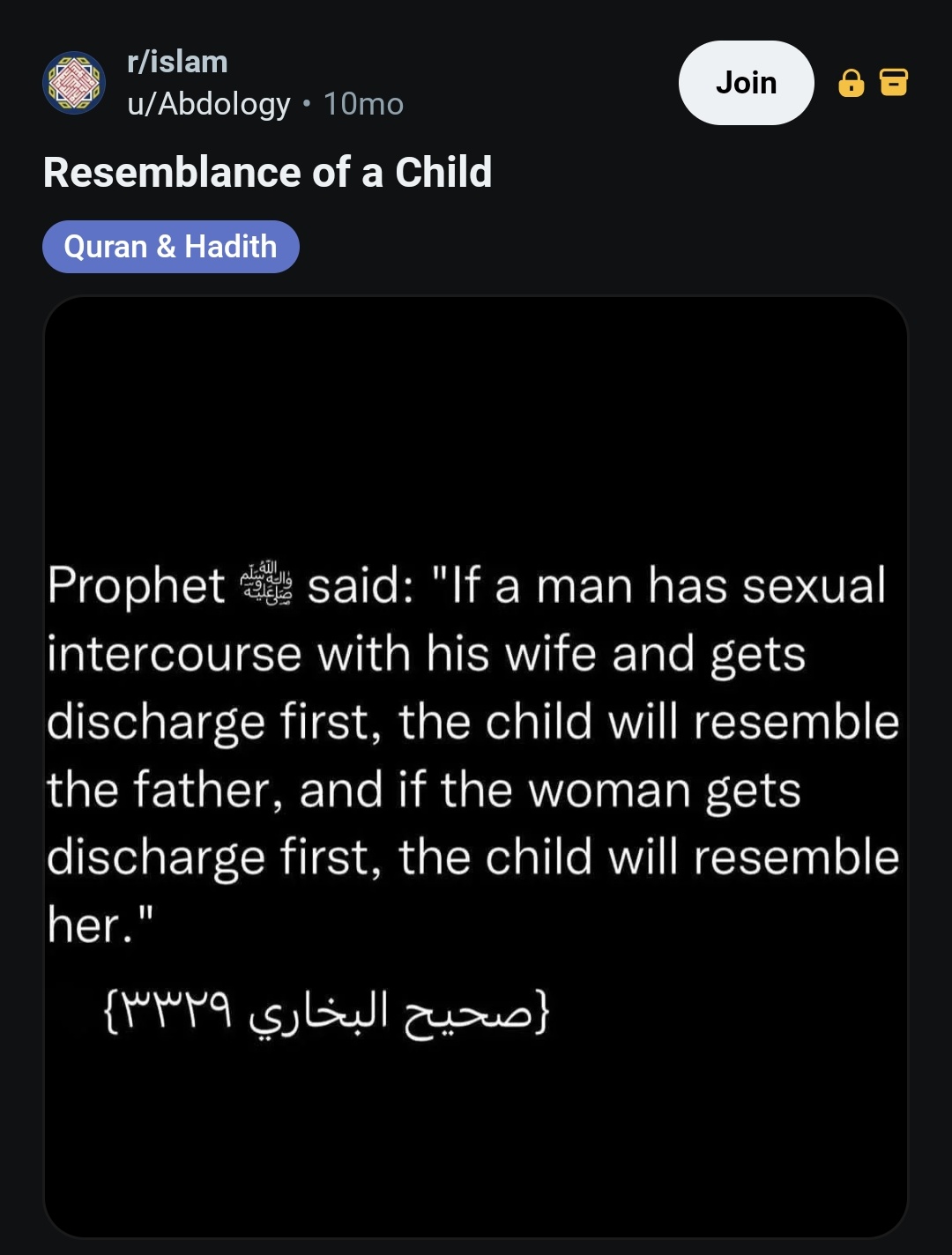
Task: Open the hadith image post full view
Action: 476,767
